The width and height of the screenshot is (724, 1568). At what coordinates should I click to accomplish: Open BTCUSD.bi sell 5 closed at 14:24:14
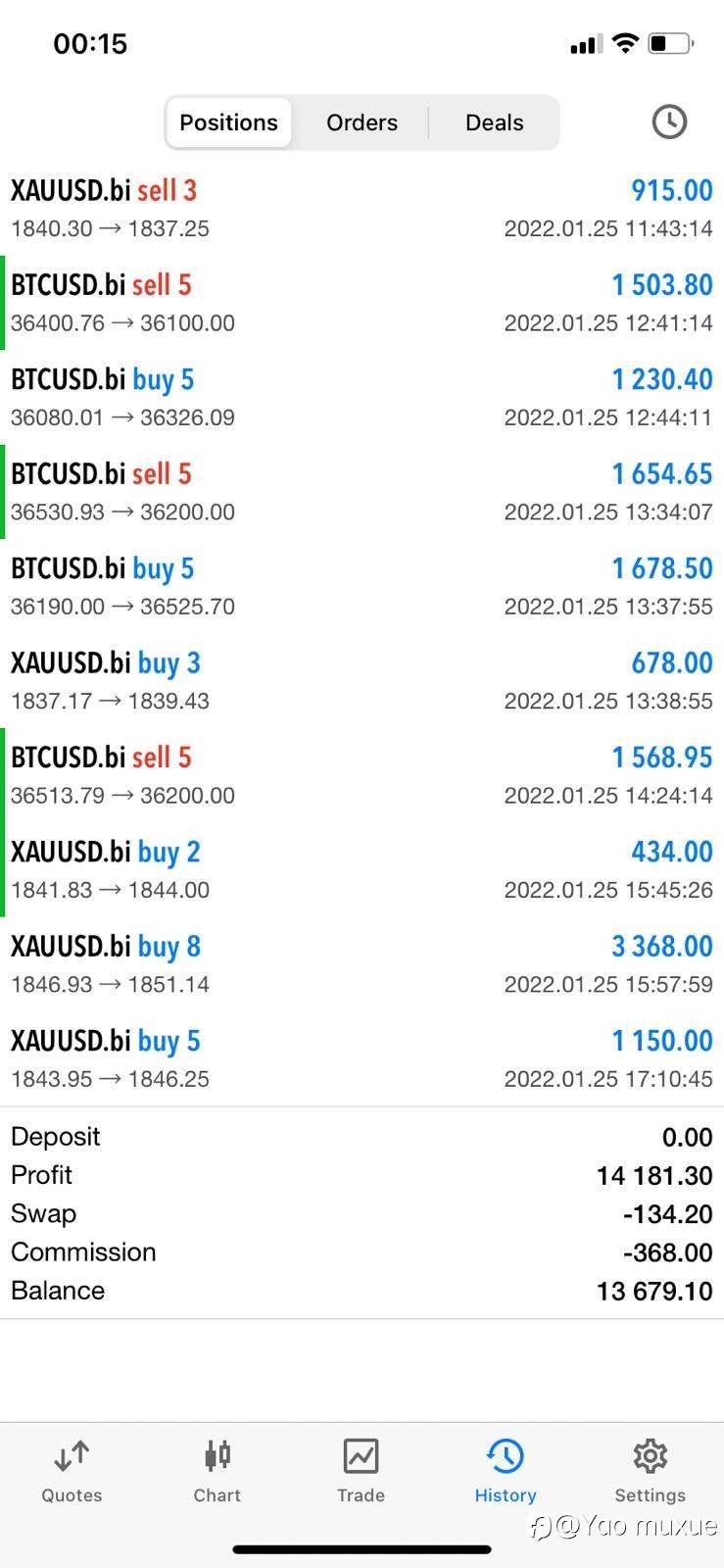362,775
